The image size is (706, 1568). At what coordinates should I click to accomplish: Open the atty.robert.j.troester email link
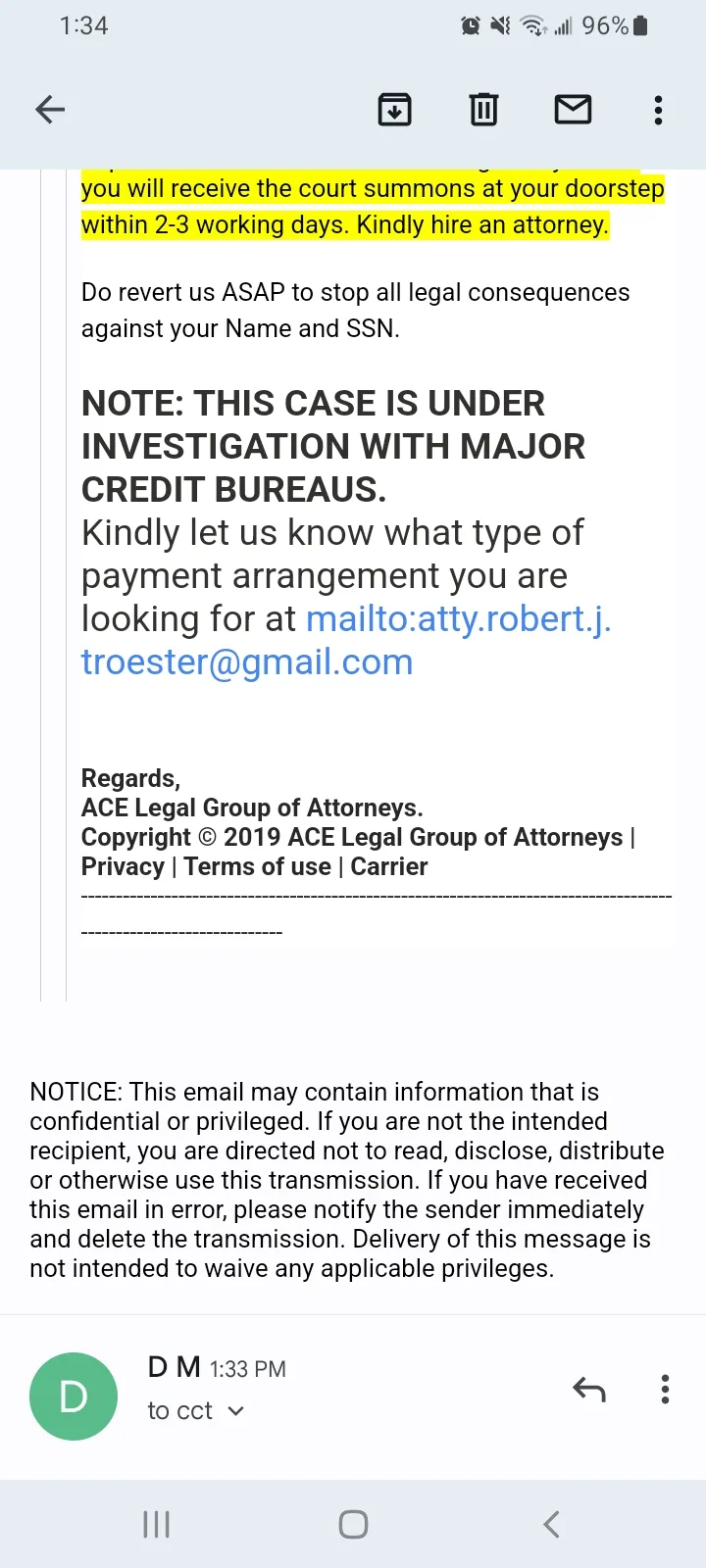[x=346, y=640]
